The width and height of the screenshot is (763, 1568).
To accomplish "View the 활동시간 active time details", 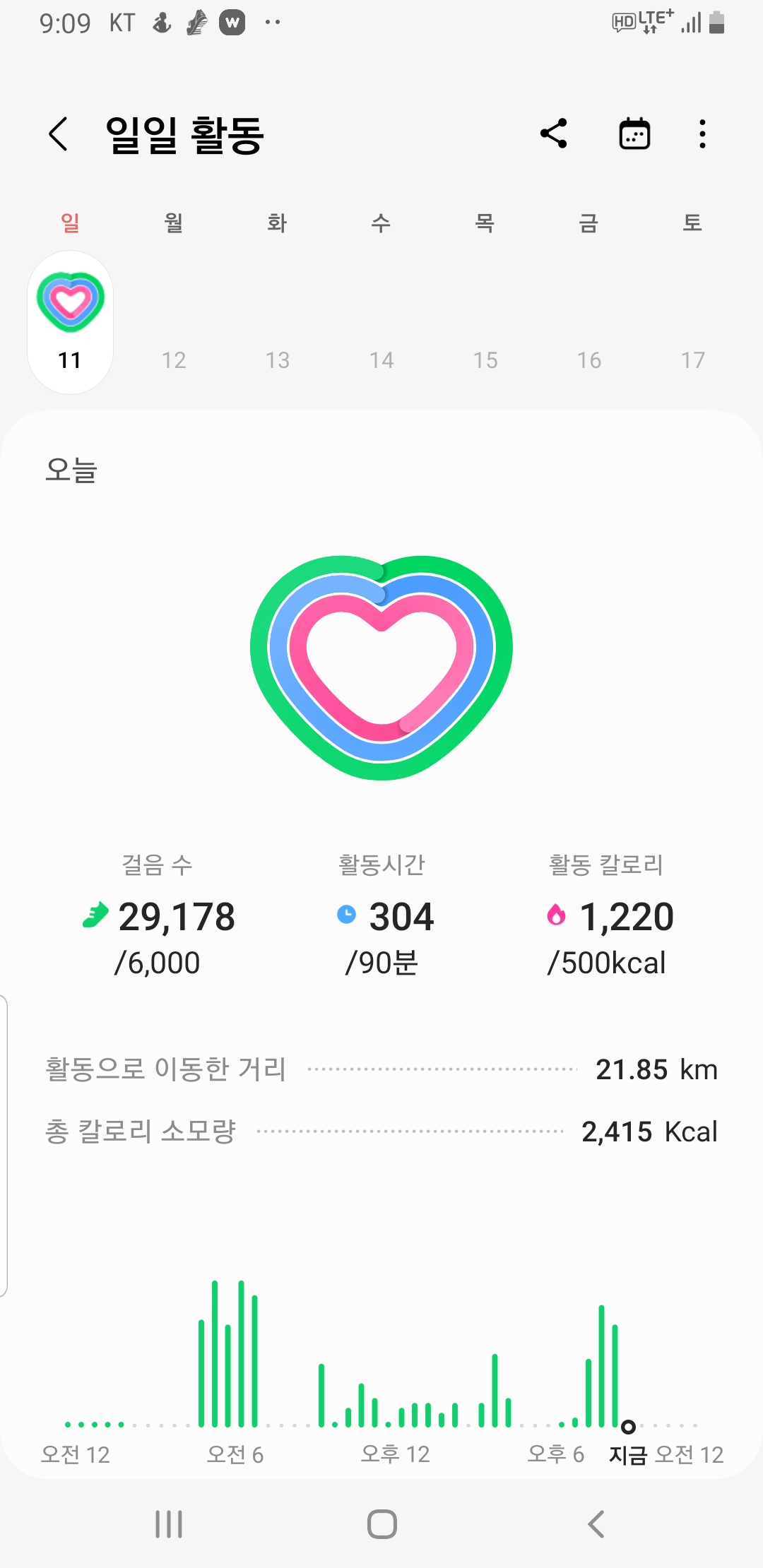I will [x=382, y=917].
